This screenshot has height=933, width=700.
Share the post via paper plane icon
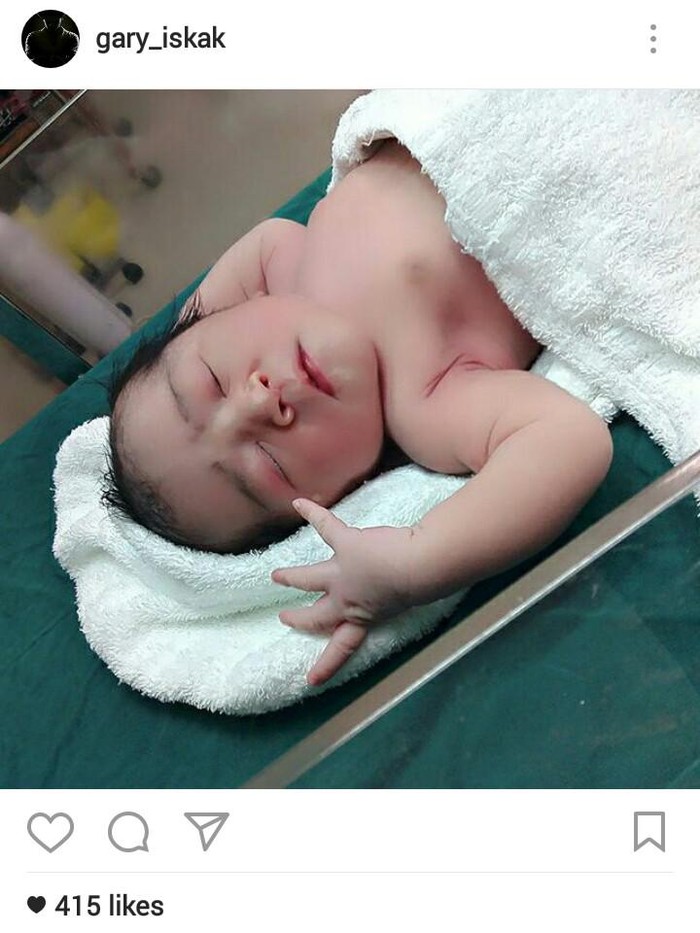[207, 830]
